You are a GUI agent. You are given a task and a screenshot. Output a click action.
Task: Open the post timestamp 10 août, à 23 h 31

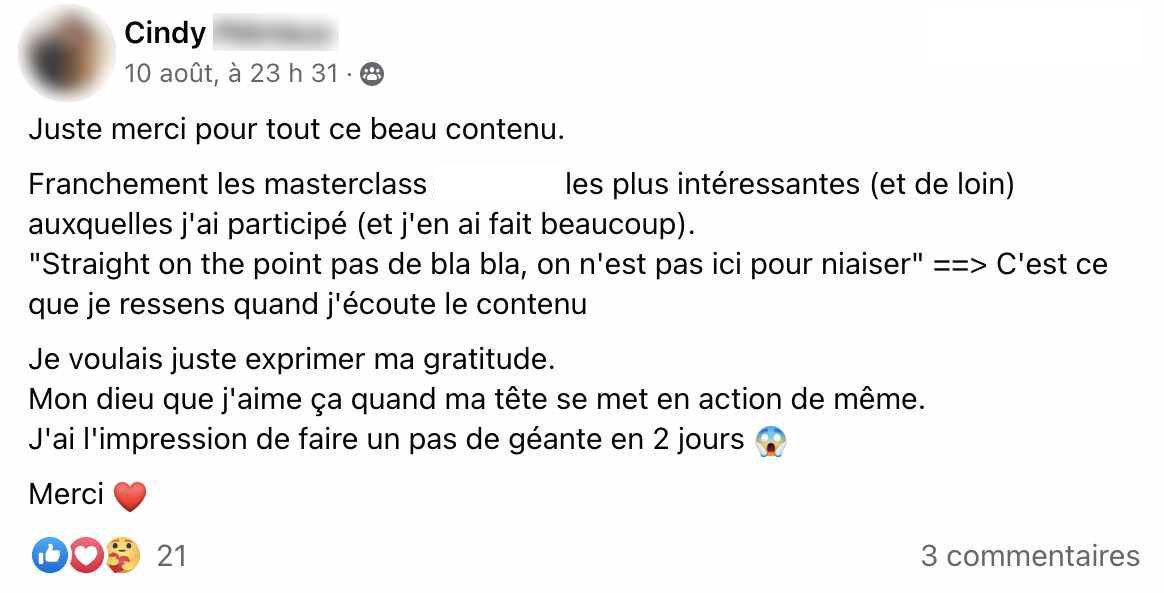point(231,74)
